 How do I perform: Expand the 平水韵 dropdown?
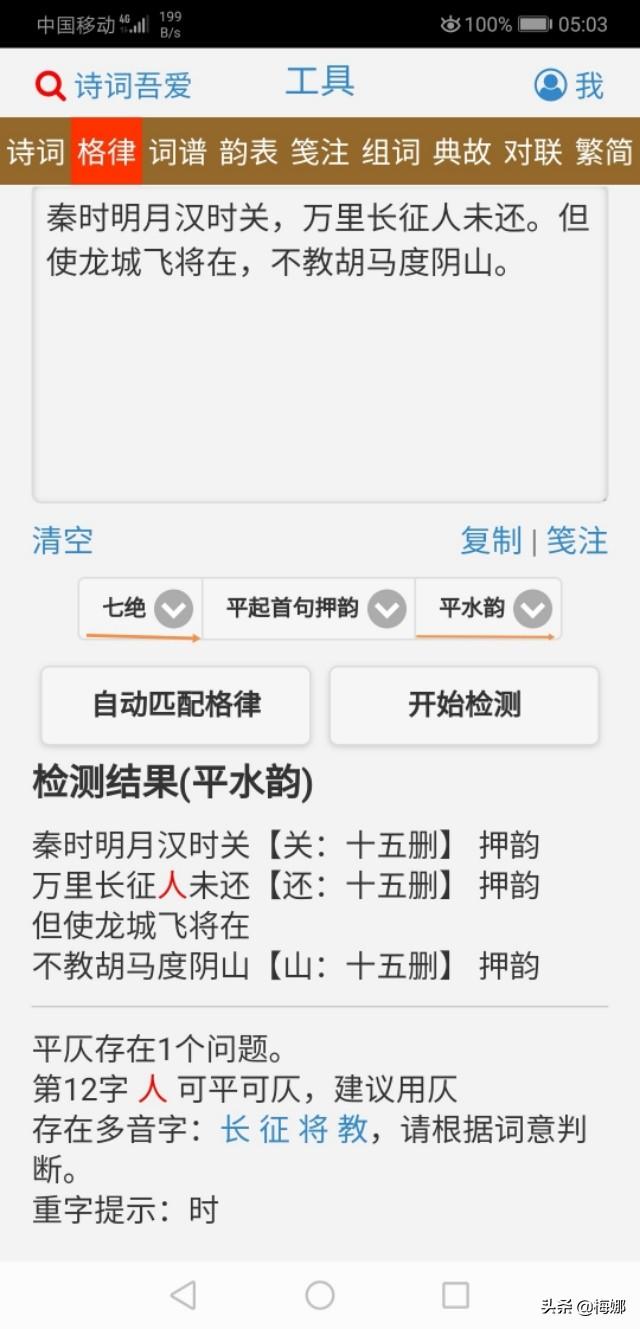coord(489,608)
